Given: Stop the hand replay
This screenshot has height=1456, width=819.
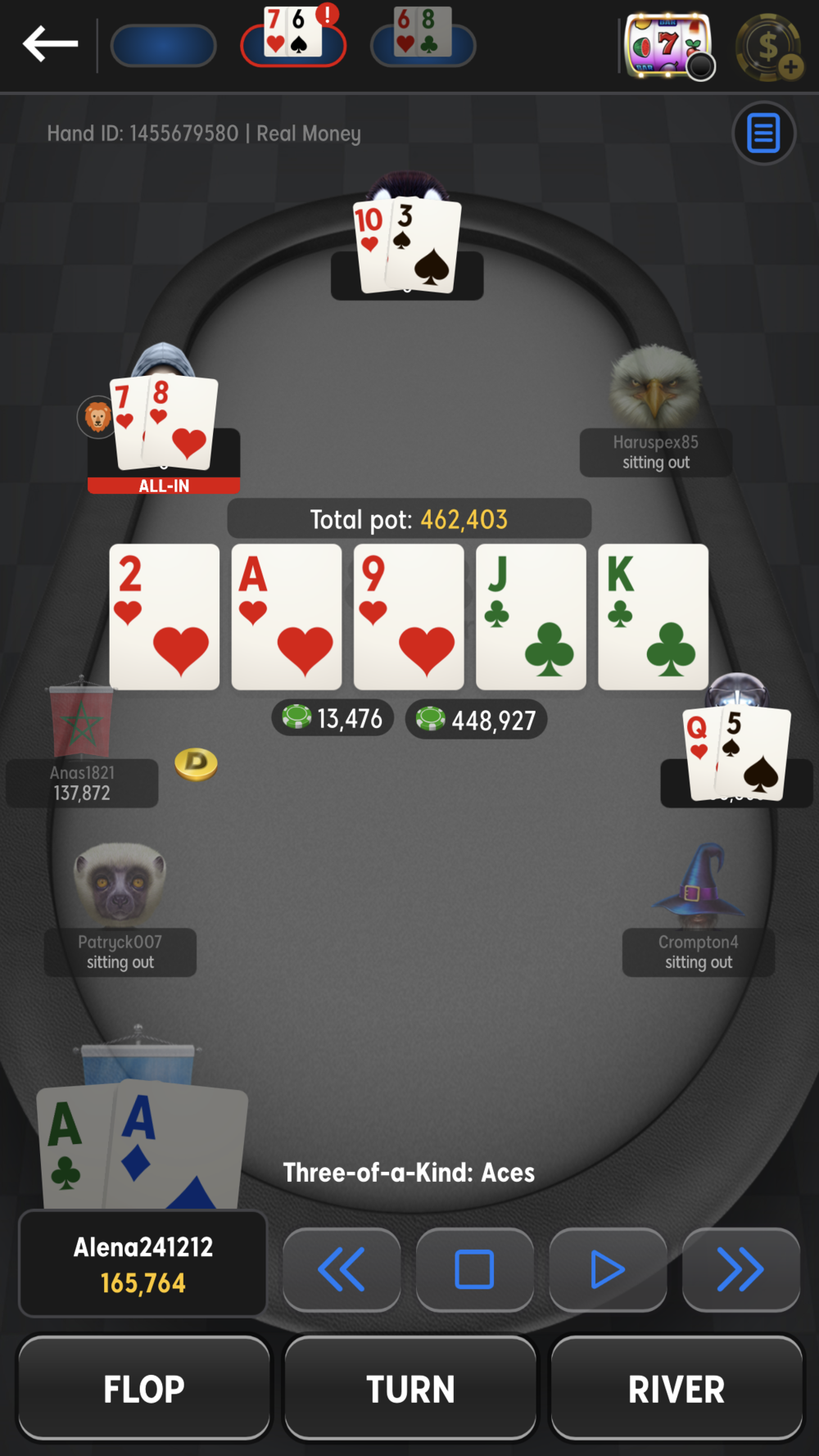Looking at the screenshot, I should [475, 1269].
